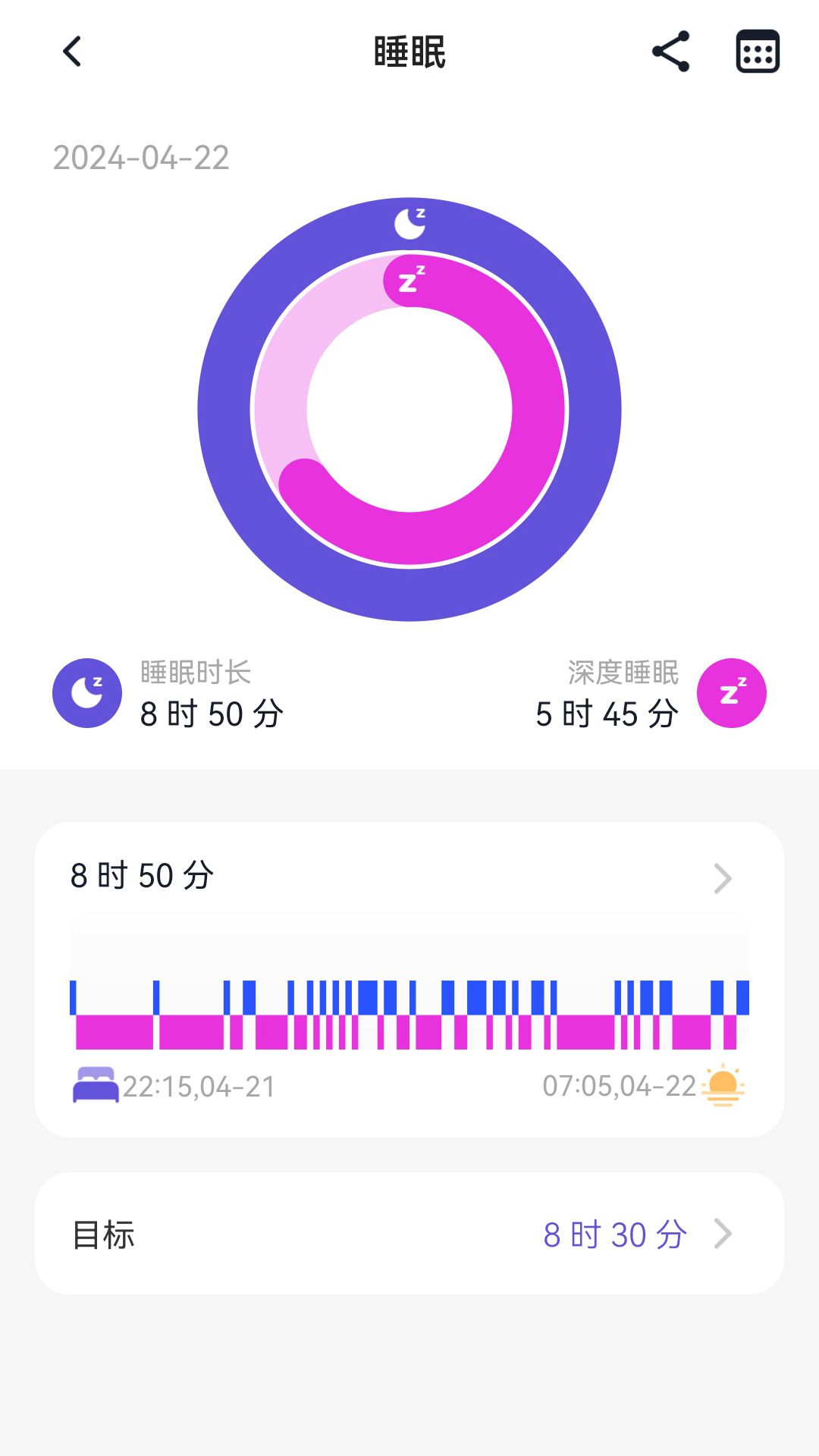This screenshot has height=1456, width=819.
Task: Tap the 深度睡眠 label
Action: coord(622,673)
